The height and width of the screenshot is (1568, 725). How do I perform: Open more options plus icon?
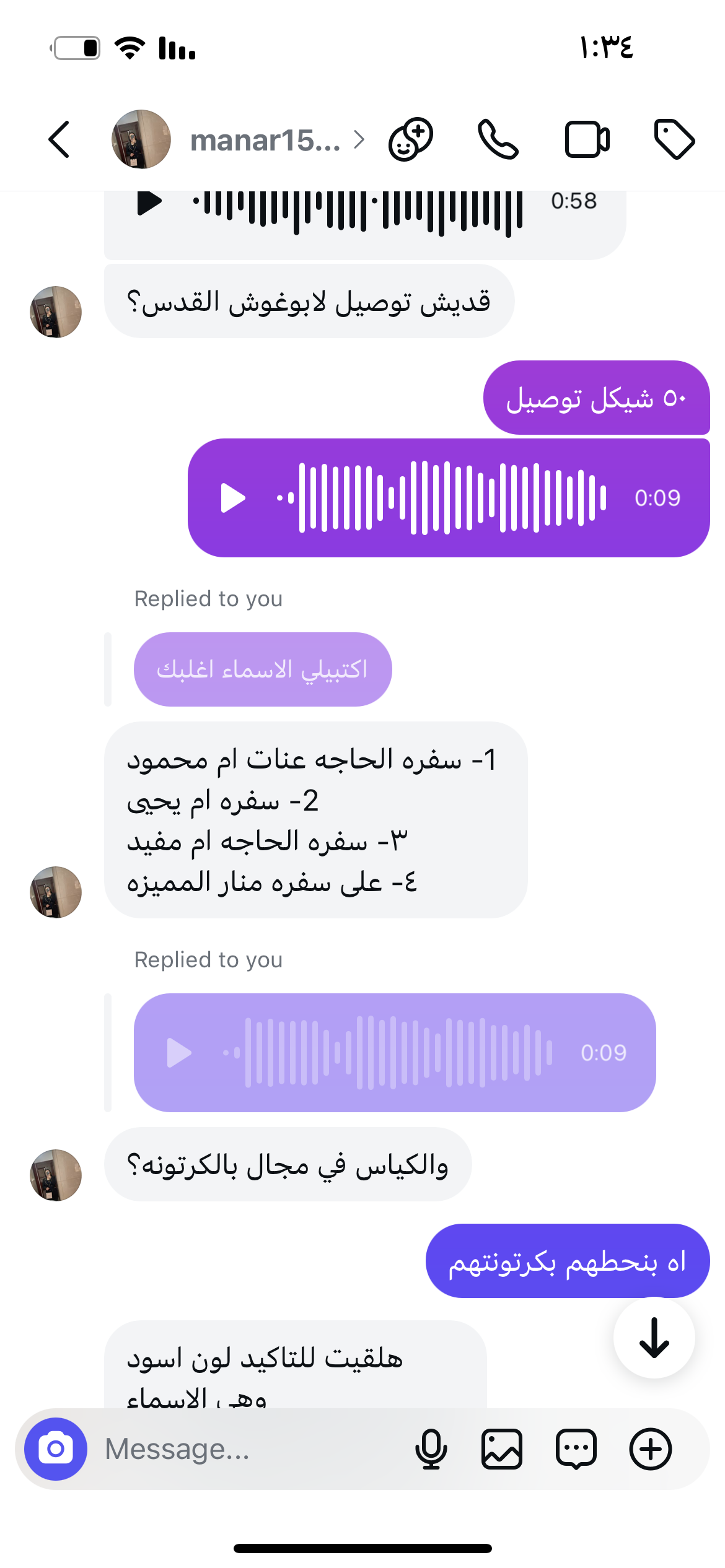coord(650,1448)
